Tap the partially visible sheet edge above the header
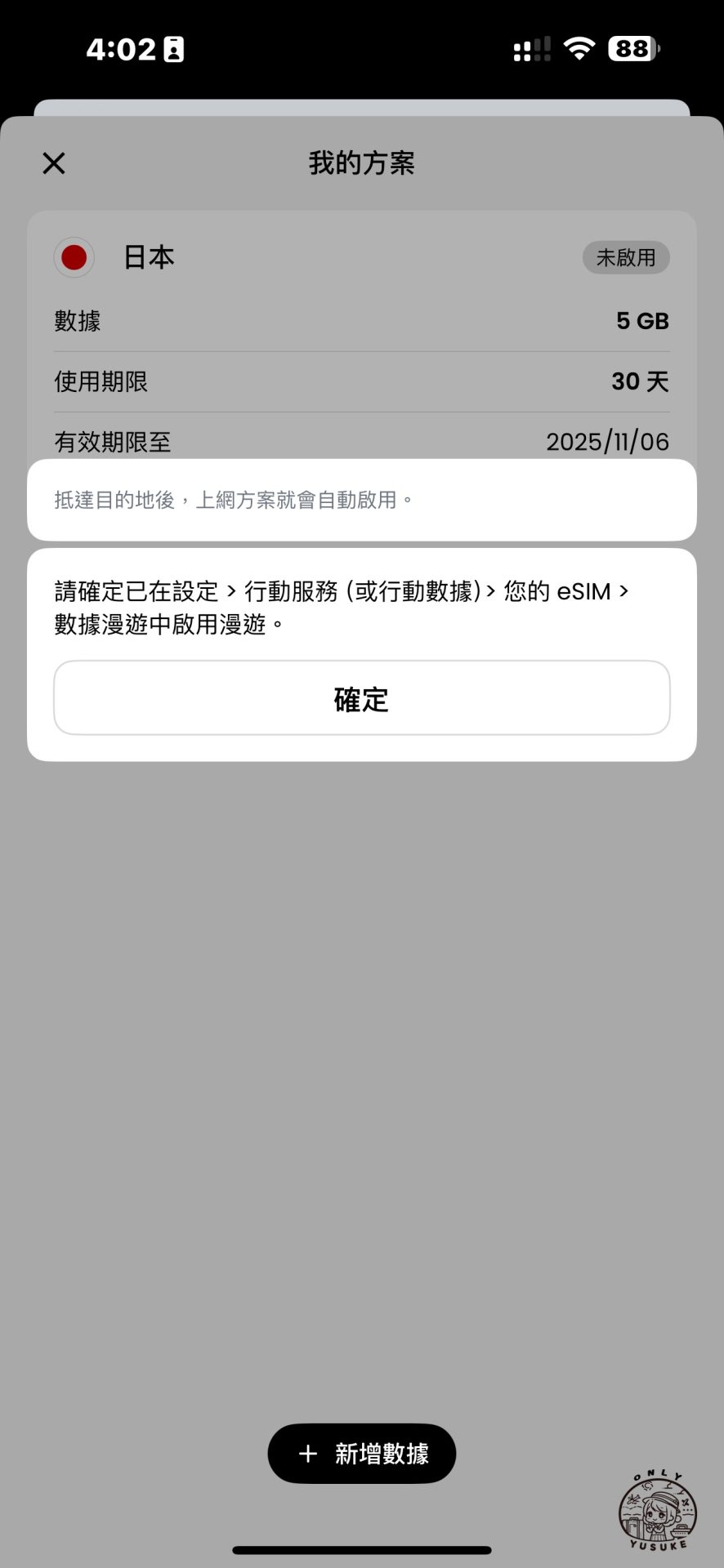Image resolution: width=724 pixels, height=1568 pixels. pos(362,105)
